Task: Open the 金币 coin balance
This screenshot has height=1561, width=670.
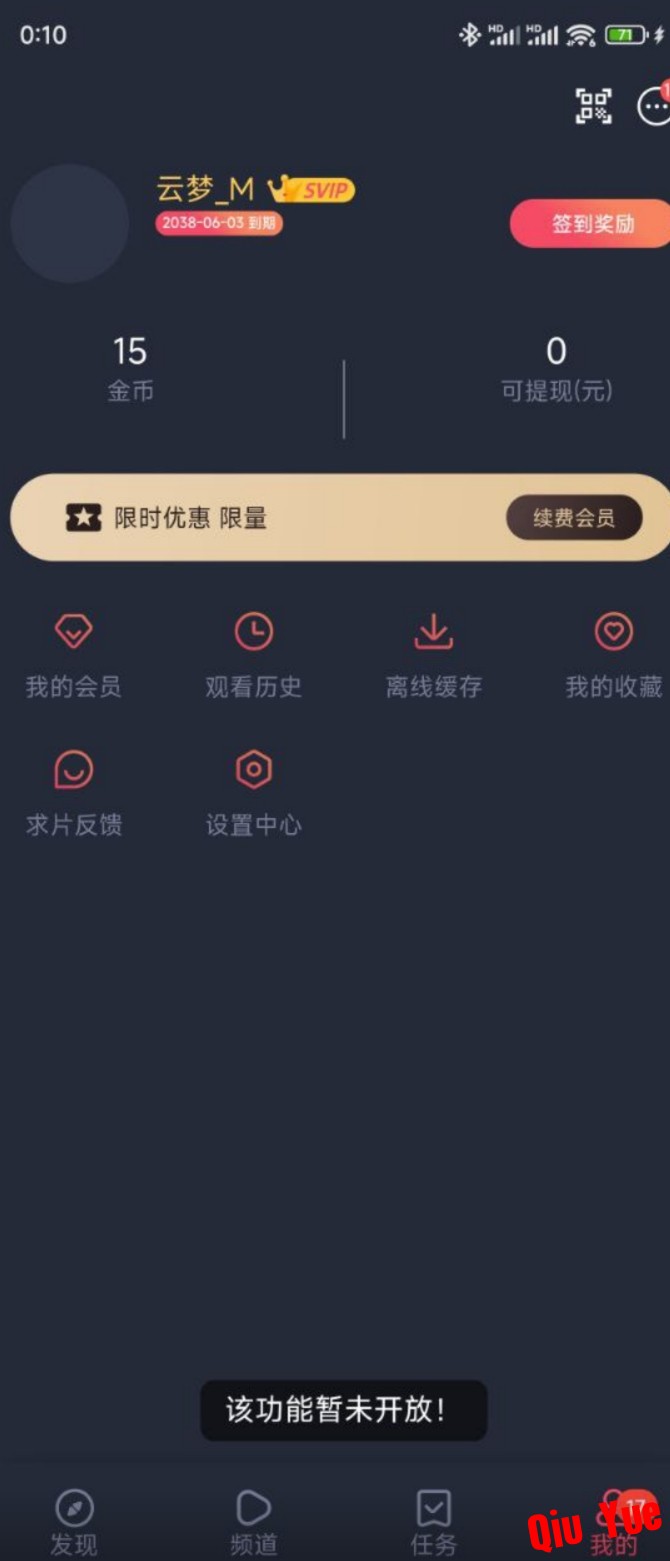Action: 130,368
